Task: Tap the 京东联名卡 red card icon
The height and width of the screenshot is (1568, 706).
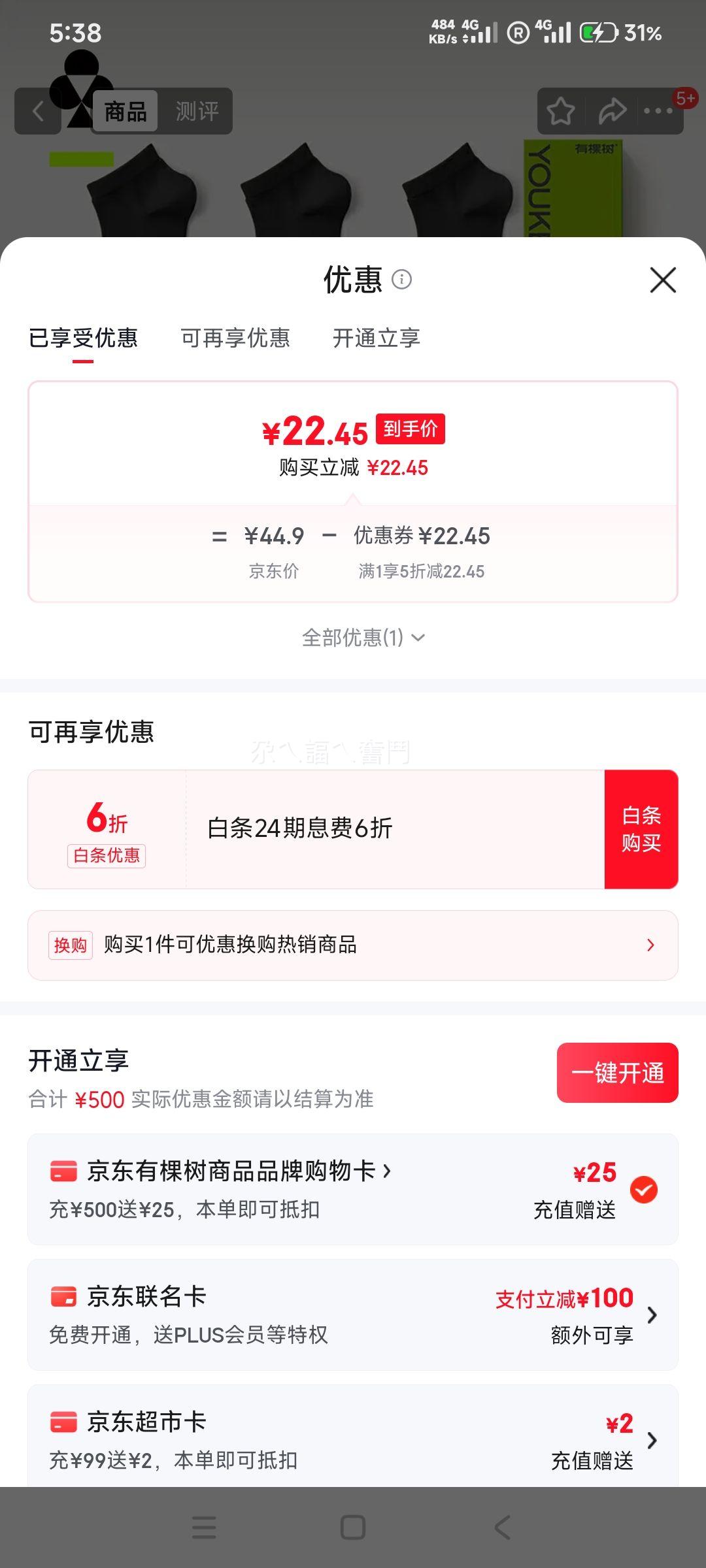Action: tap(63, 1297)
